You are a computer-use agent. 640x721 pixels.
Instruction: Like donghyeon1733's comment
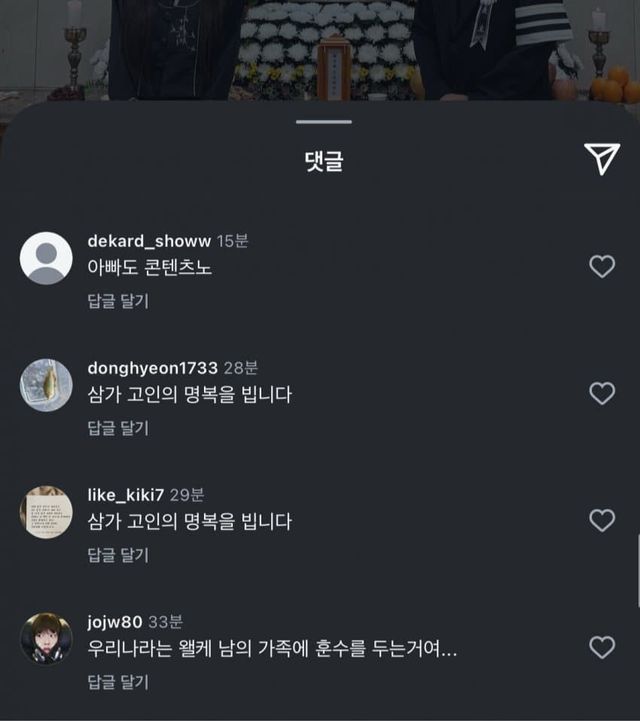point(601,393)
